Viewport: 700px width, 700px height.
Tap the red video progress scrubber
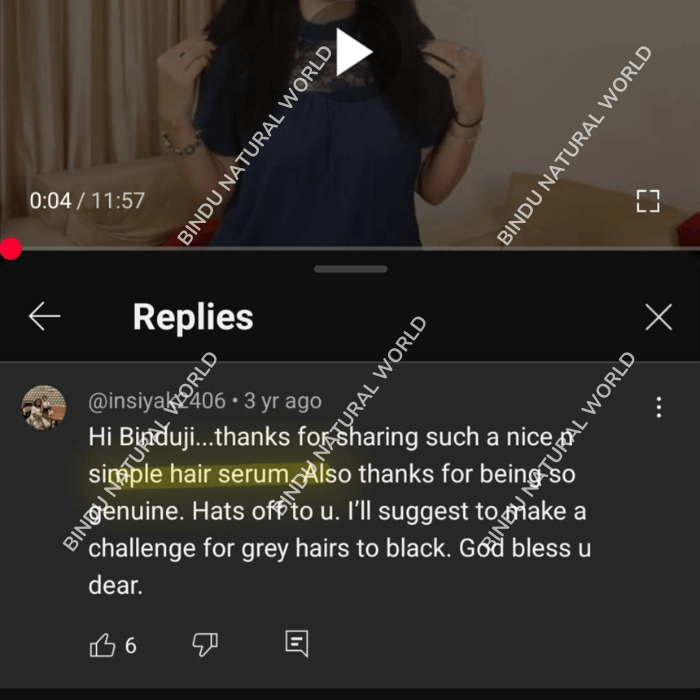click(x=11, y=249)
